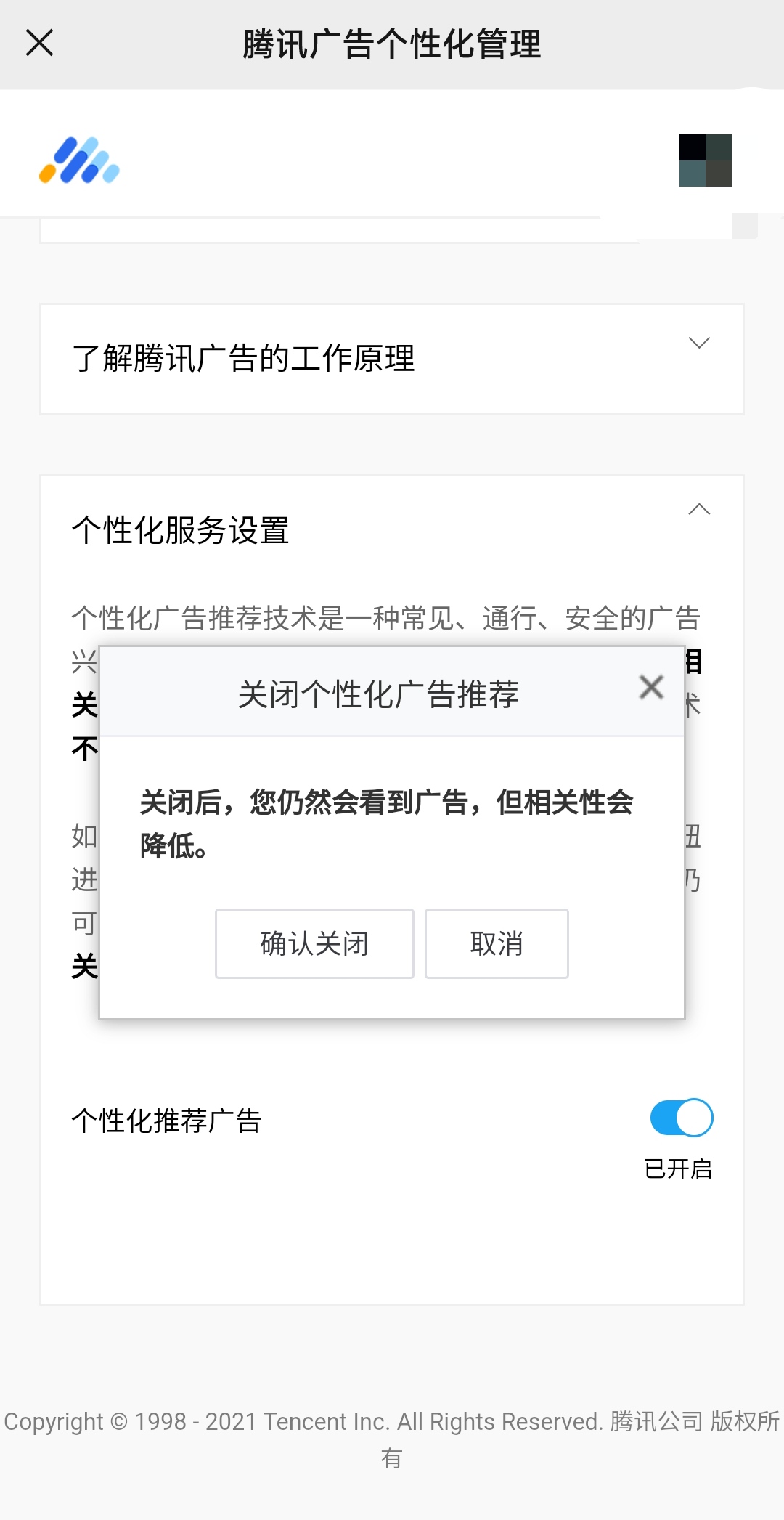Dismiss the 关闭个性化广告推荐 dialog with X
784x1520 pixels.
pos(651,687)
